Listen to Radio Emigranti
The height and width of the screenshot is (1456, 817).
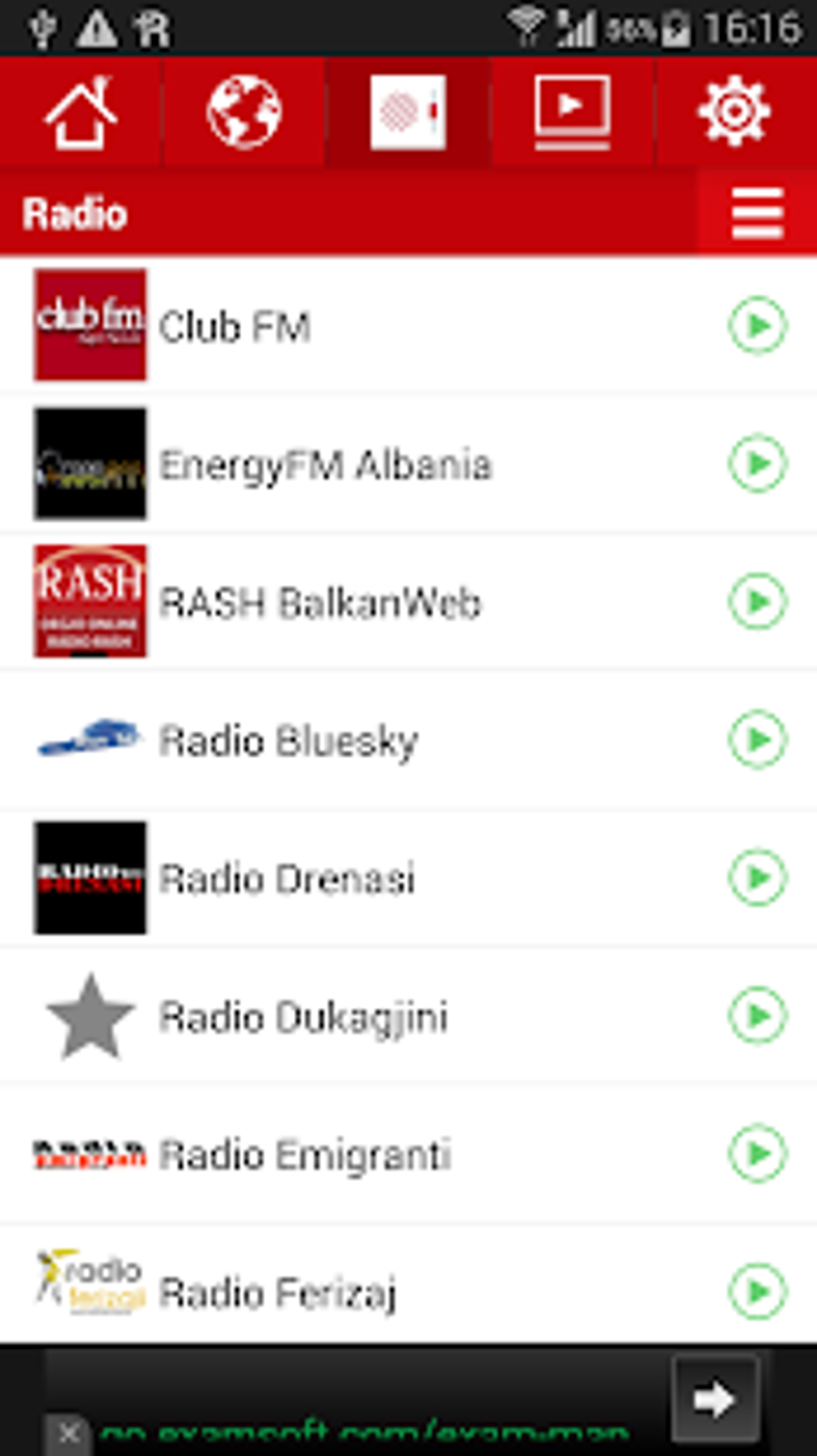pyautogui.click(x=757, y=1154)
